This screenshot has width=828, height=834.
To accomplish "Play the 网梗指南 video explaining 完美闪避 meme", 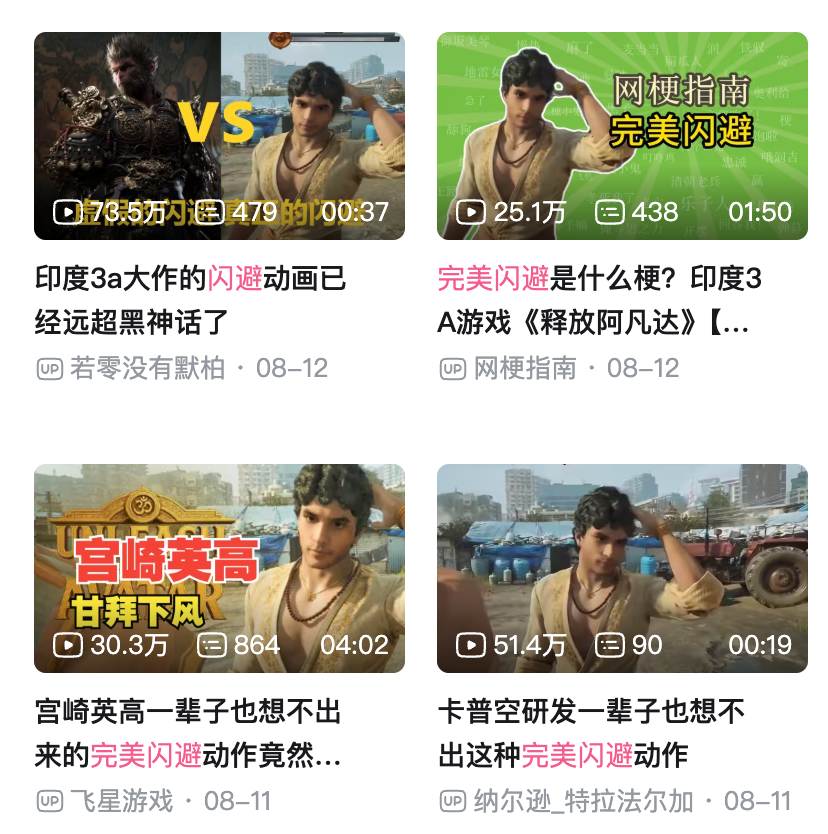I will 621,136.
